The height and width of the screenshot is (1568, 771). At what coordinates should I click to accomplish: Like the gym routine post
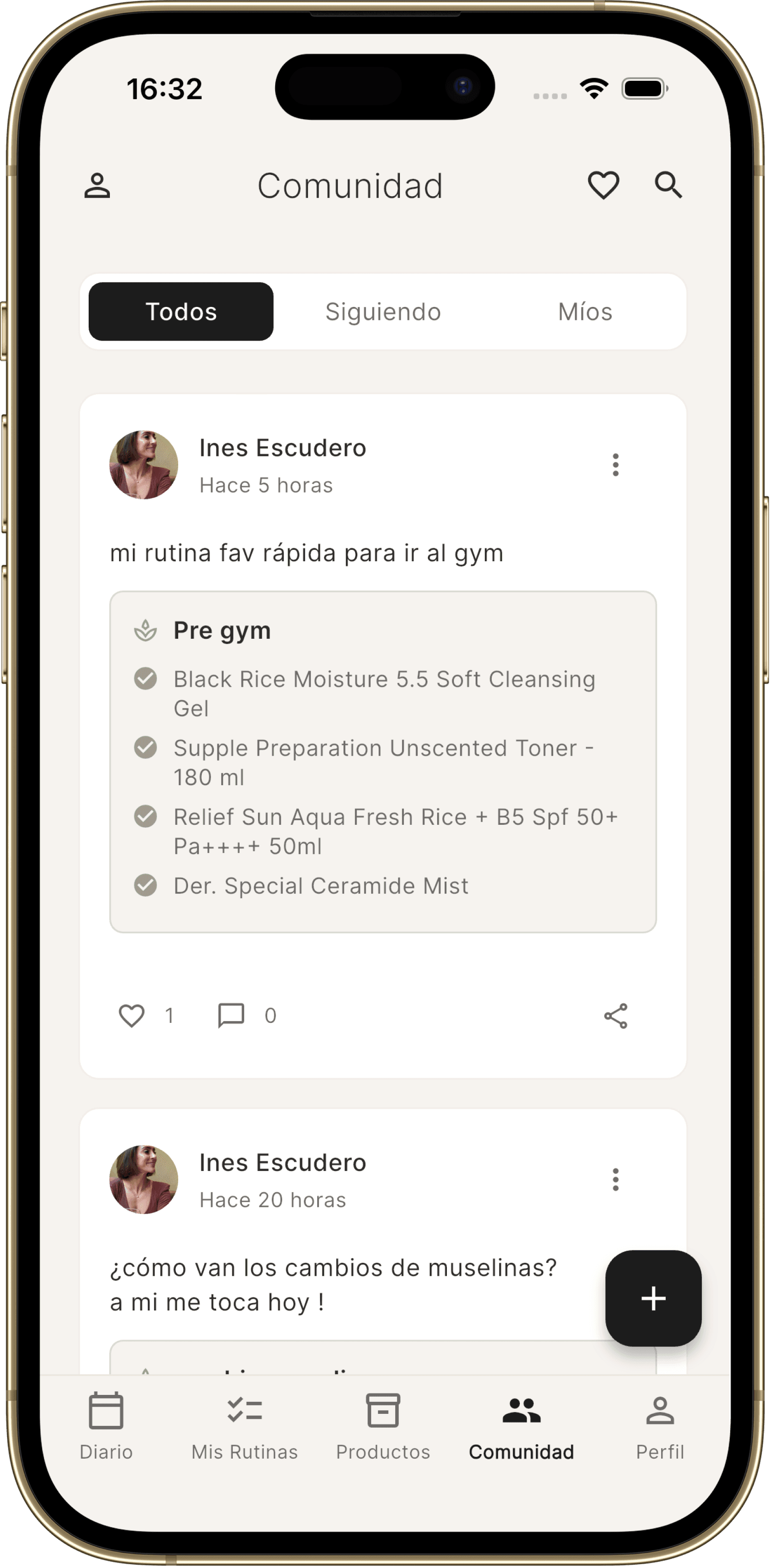pos(132,1016)
